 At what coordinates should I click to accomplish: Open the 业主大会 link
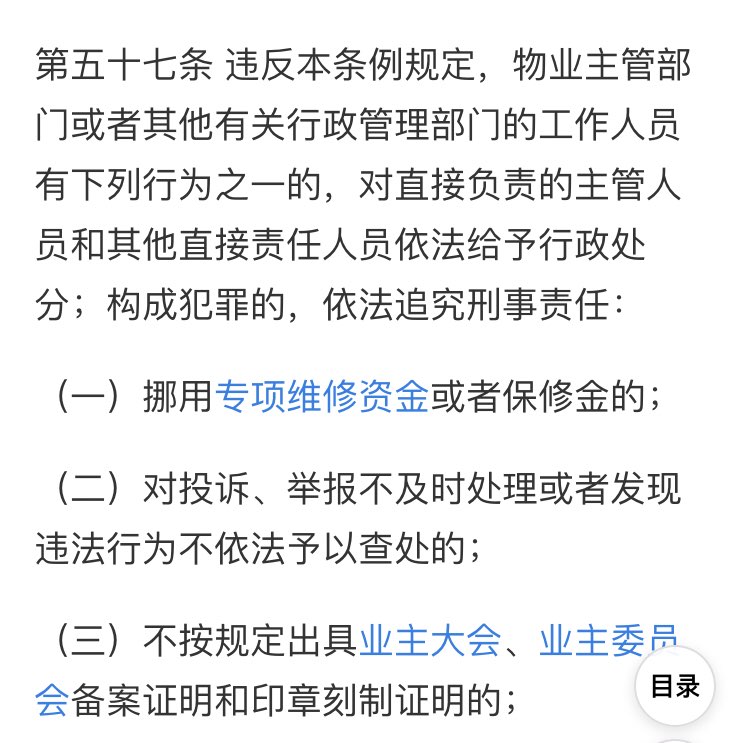(429, 640)
